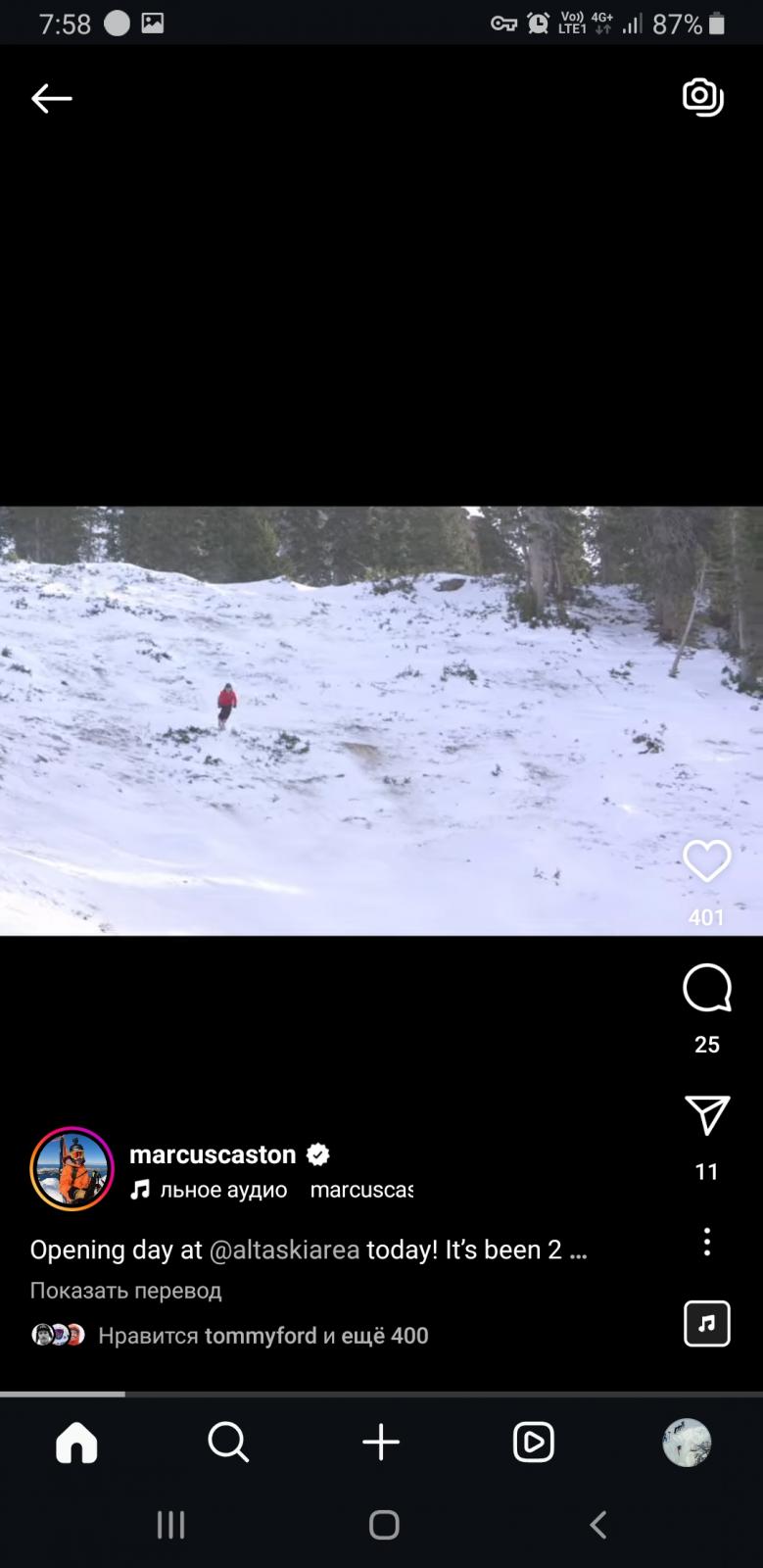The width and height of the screenshot is (763, 1568).
Task: Open my profile tab avatar
Action: [x=687, y=1443]
